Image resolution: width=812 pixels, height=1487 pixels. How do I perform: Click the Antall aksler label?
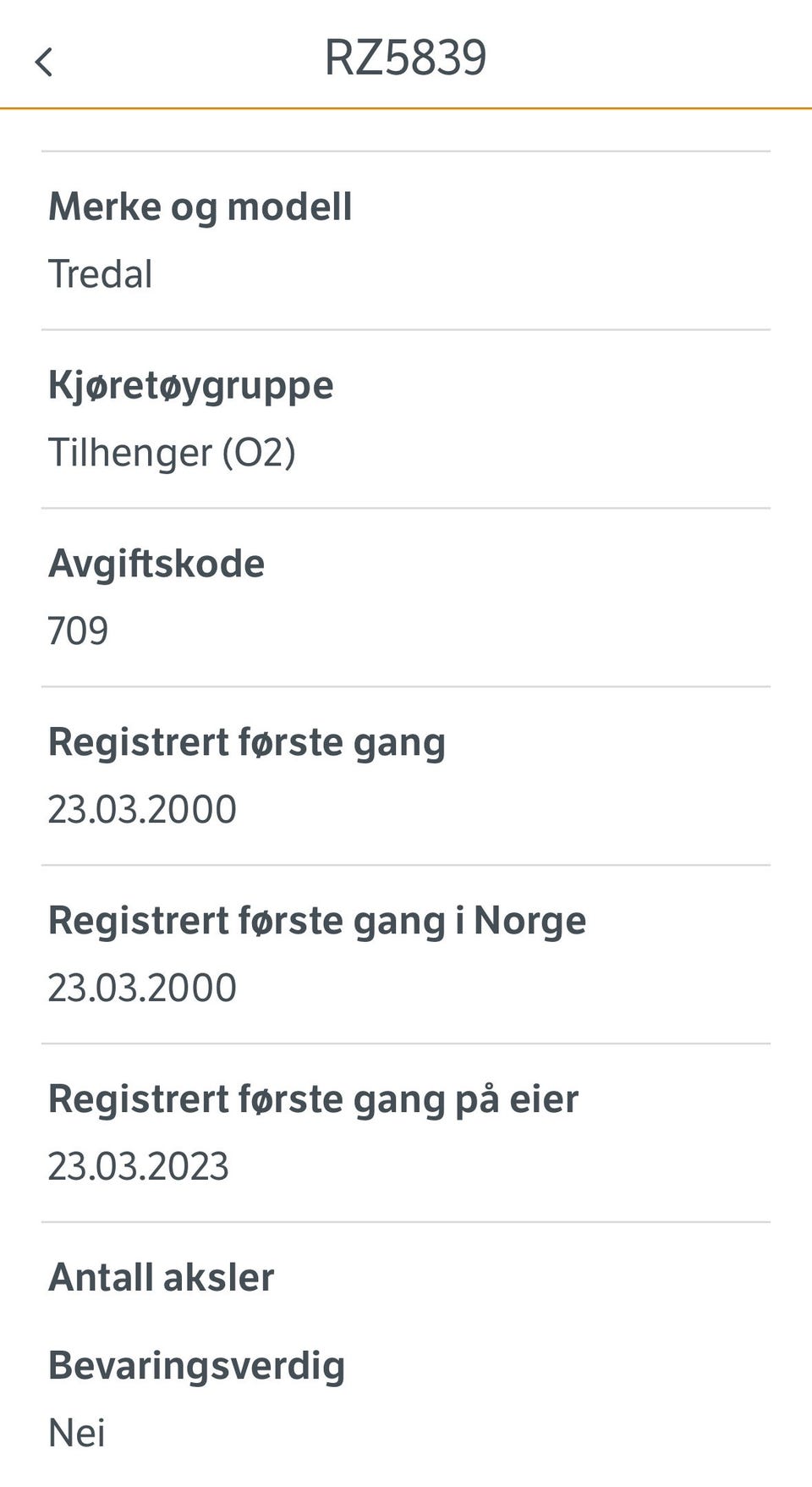click(161, 1276)
